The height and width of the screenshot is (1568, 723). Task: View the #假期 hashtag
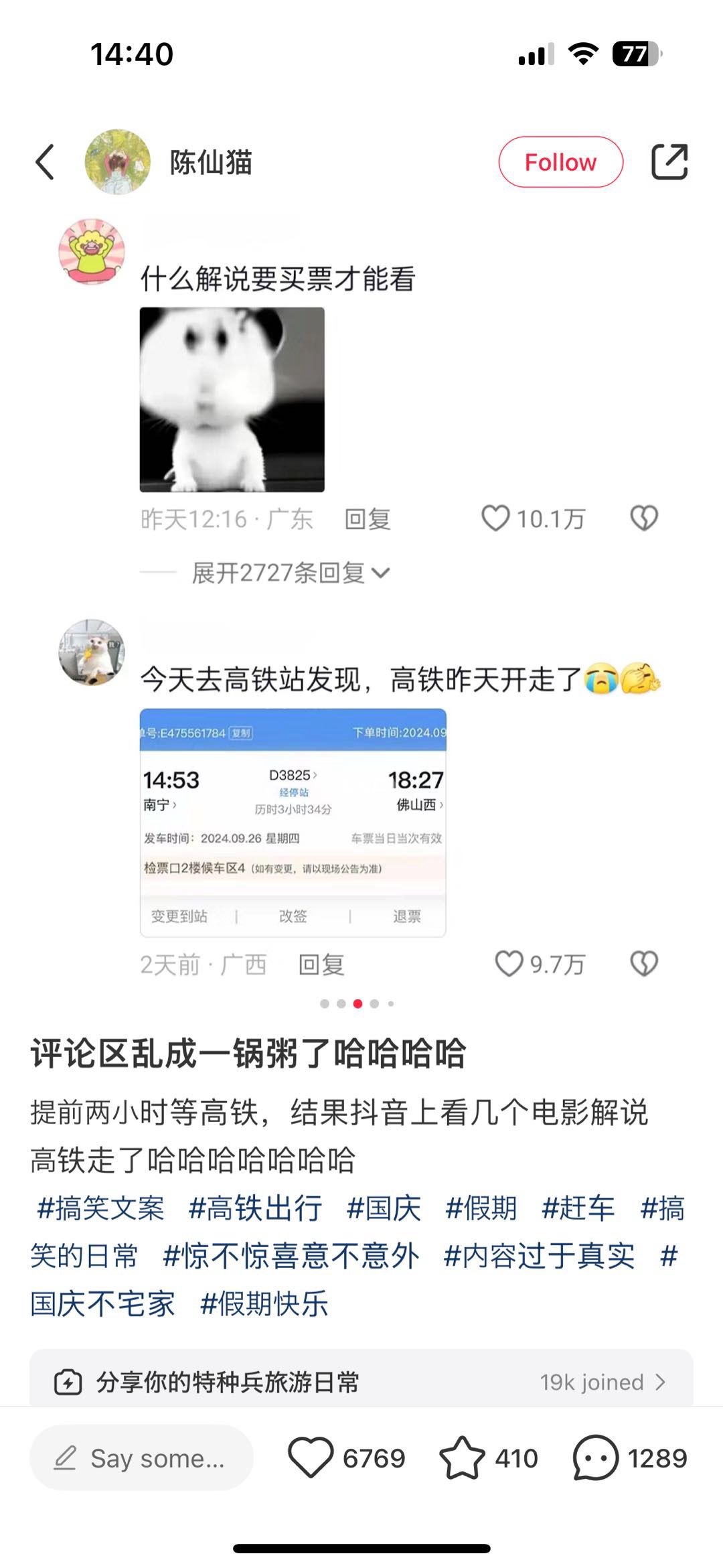(481, 1209)
